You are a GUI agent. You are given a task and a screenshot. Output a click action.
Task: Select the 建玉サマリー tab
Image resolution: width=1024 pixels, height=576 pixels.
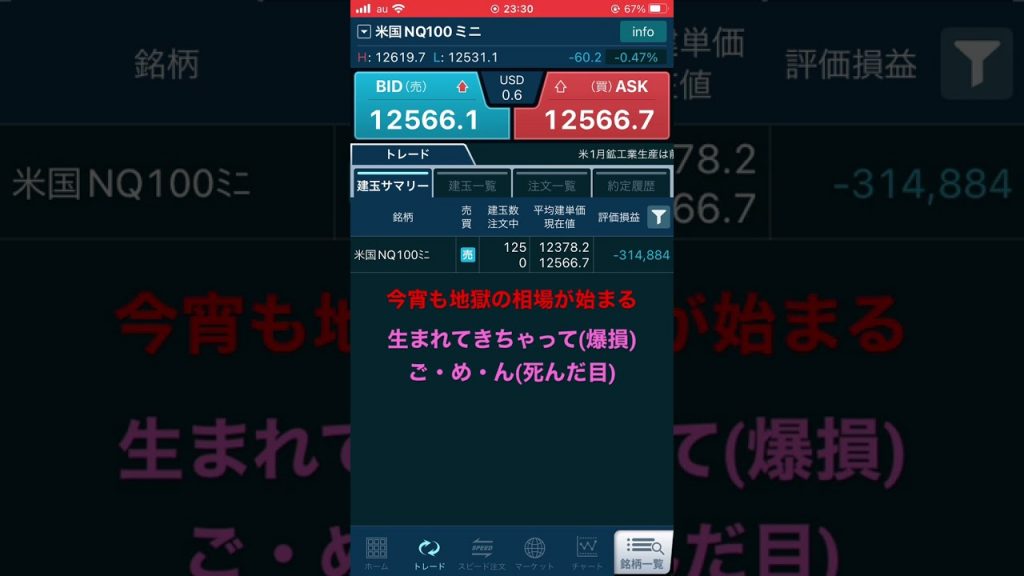[x=391, y=185]
